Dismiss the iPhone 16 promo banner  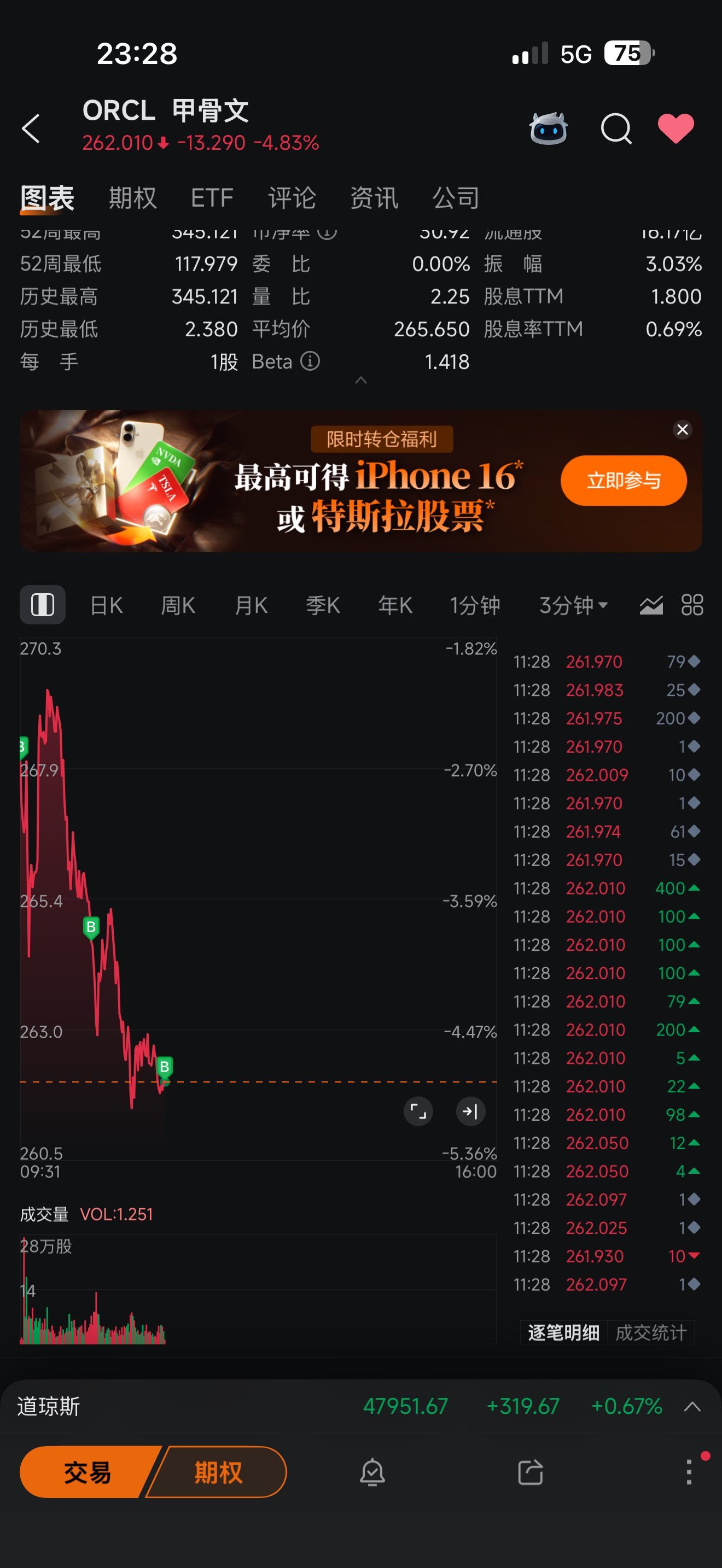click(682, 430)
